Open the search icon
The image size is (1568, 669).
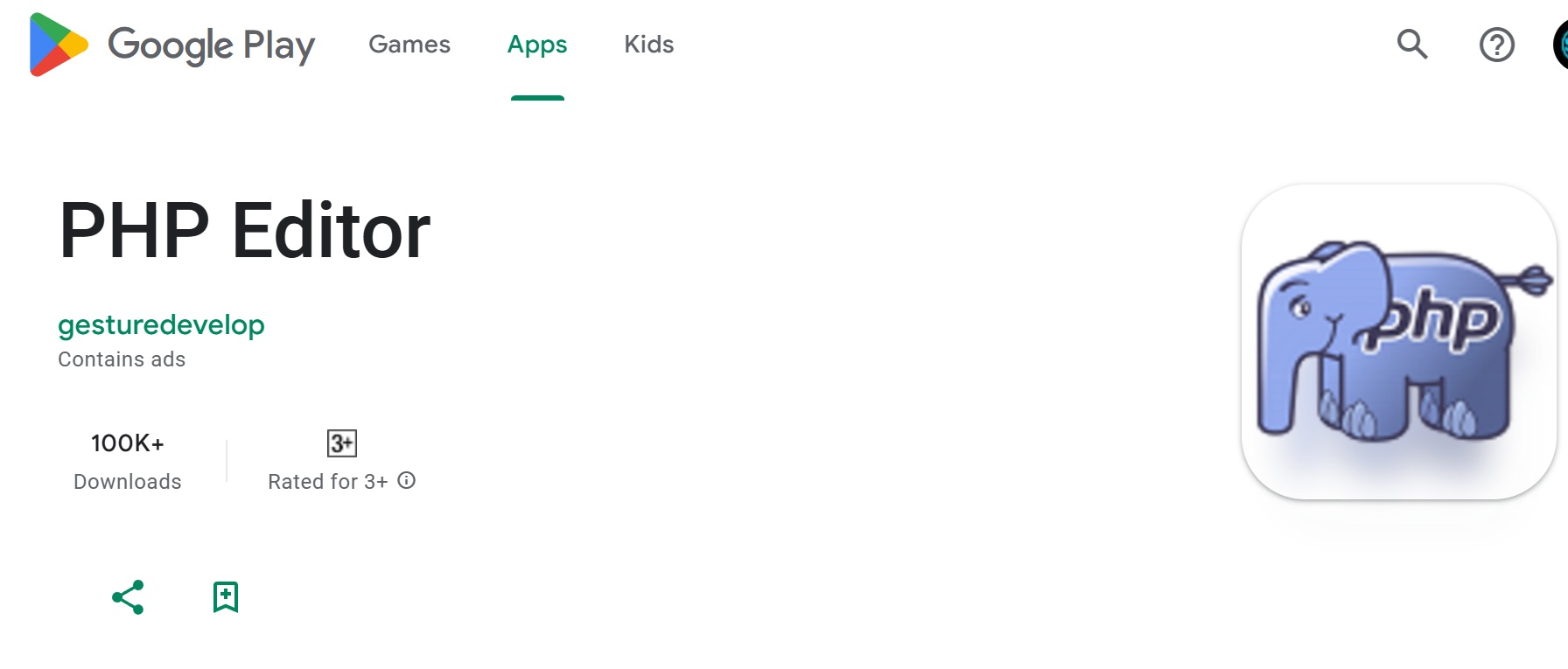(1411, 45)
